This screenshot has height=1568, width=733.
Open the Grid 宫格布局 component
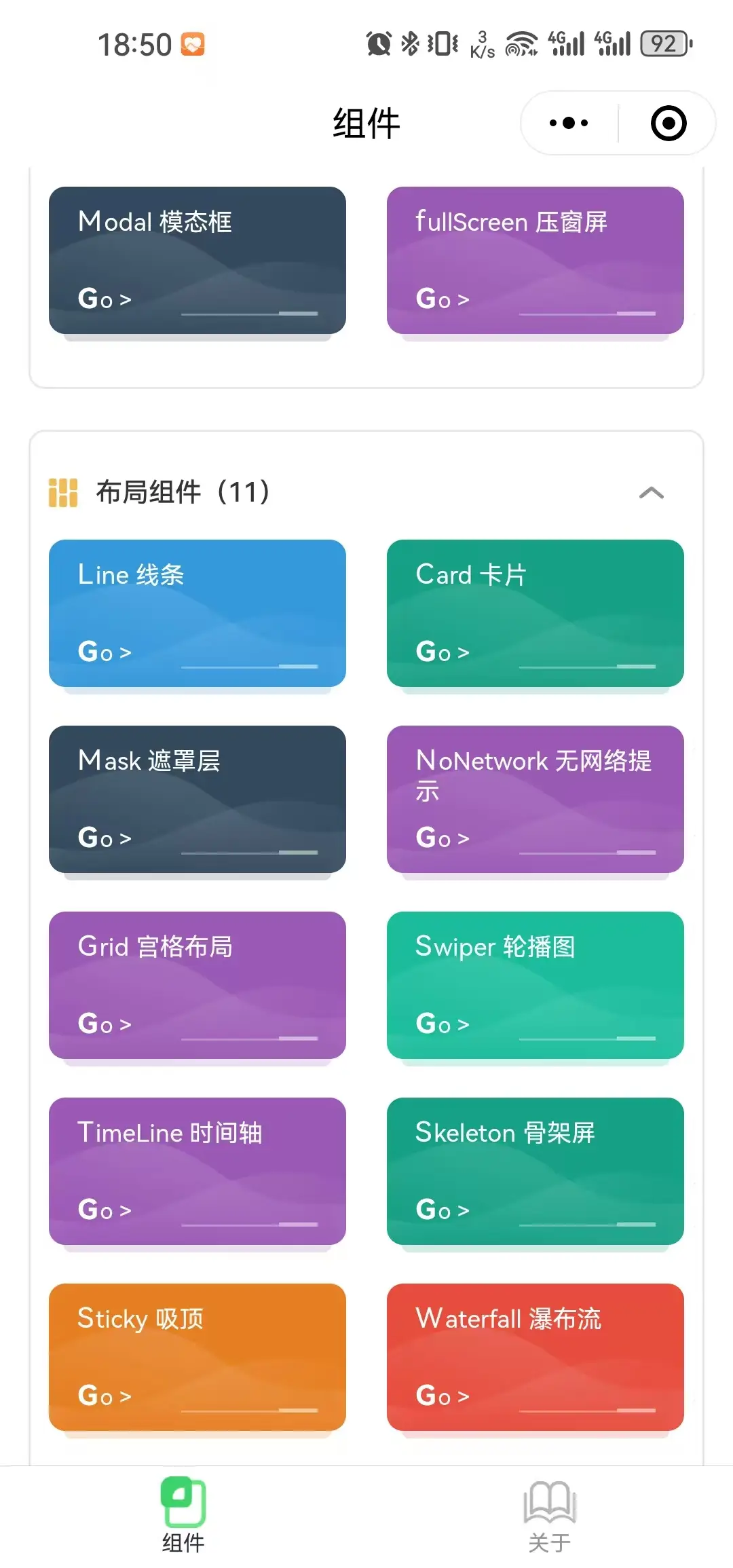coord(198,985)
